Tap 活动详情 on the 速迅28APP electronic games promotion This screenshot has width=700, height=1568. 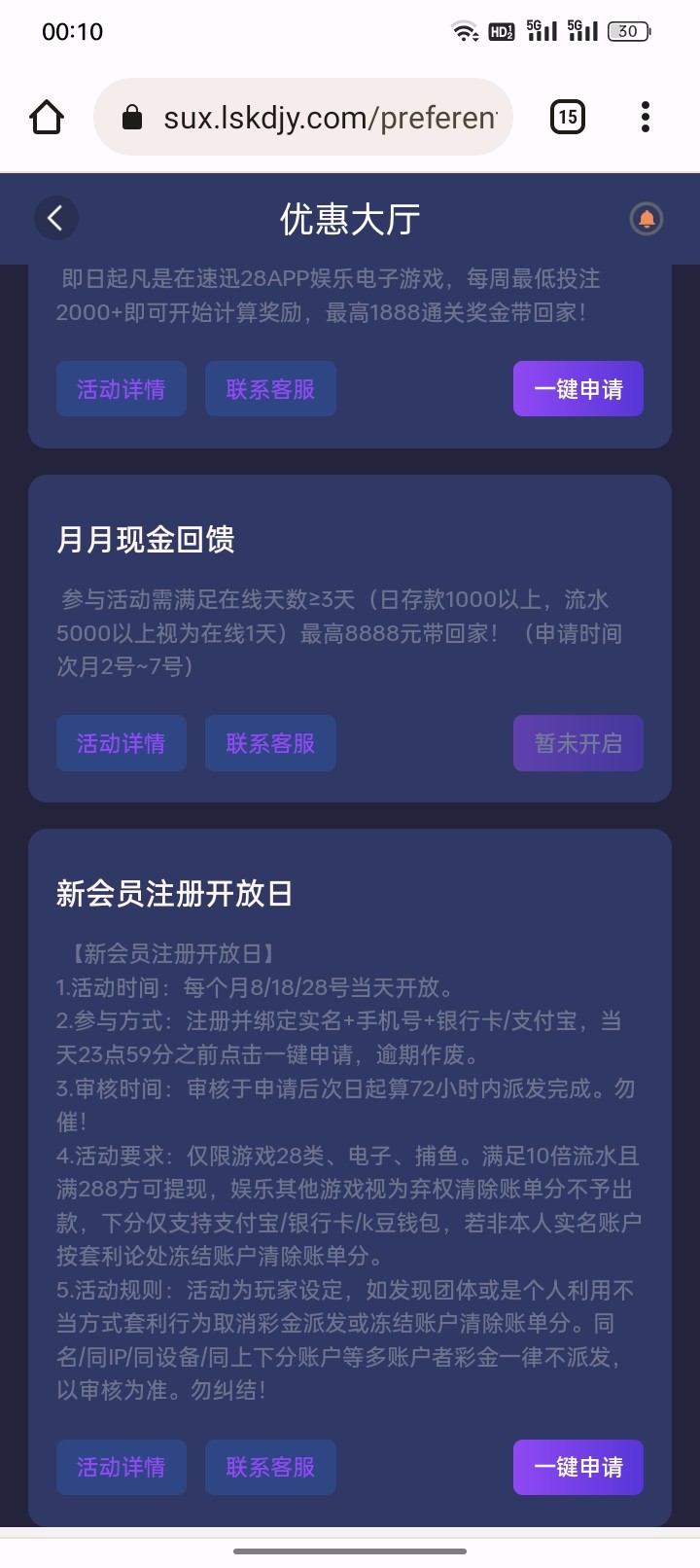point(122,389)
